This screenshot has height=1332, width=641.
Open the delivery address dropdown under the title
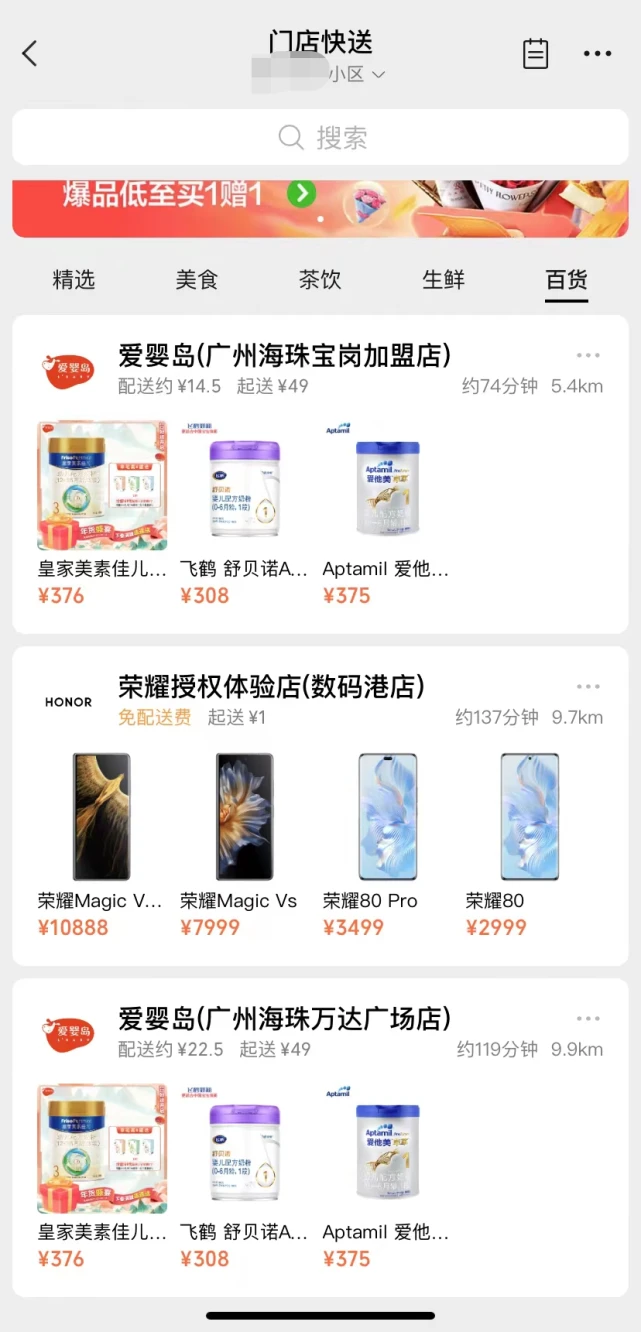(357, 75)
